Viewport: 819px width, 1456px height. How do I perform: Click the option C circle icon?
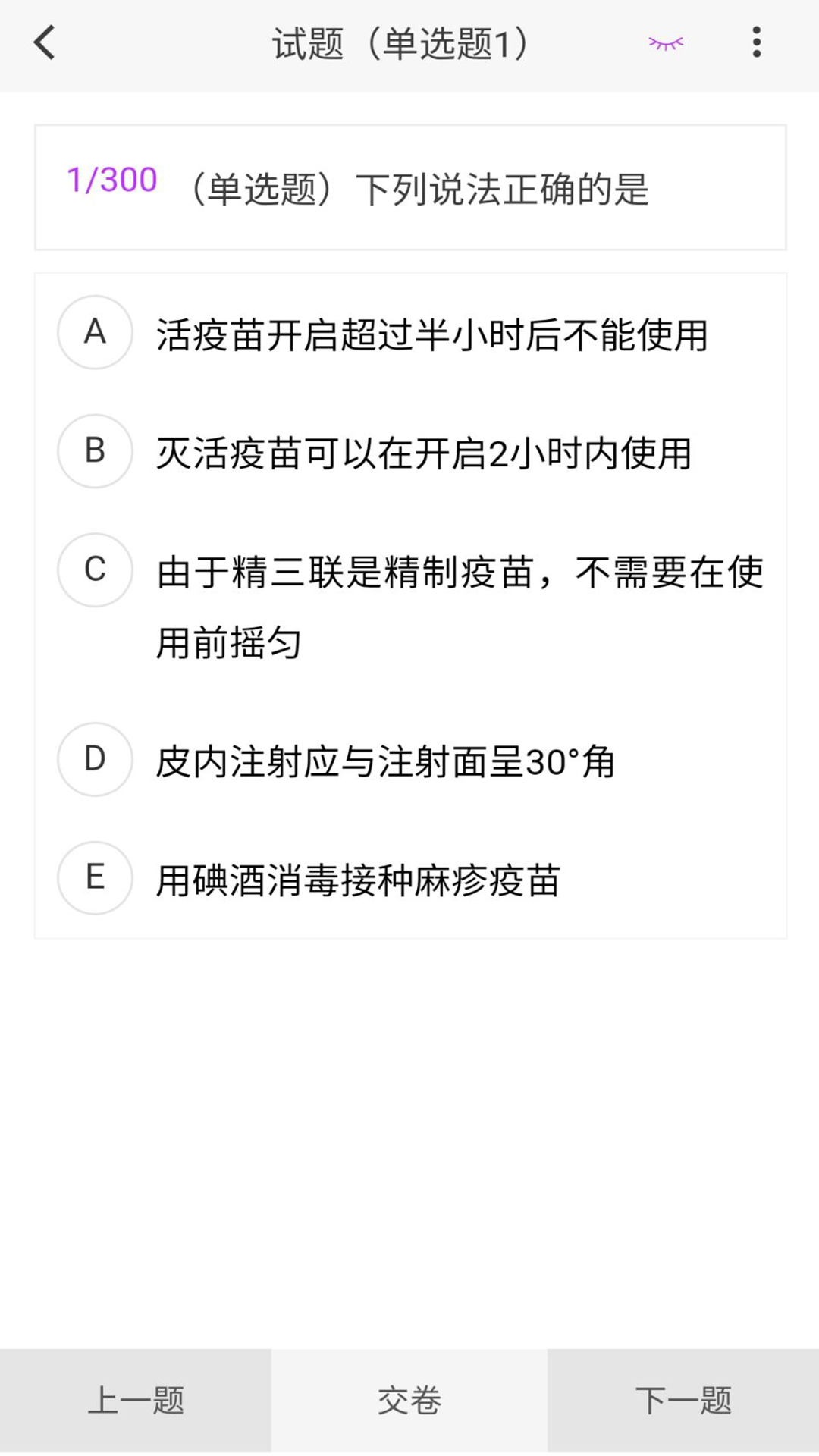coord(94,571)
